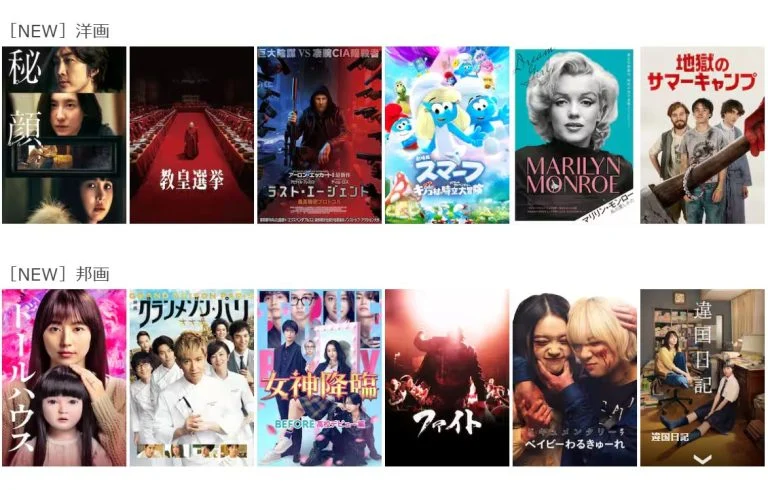
Task: Open 地獄のサマーキャンプ poster
Action: (702, 135)
